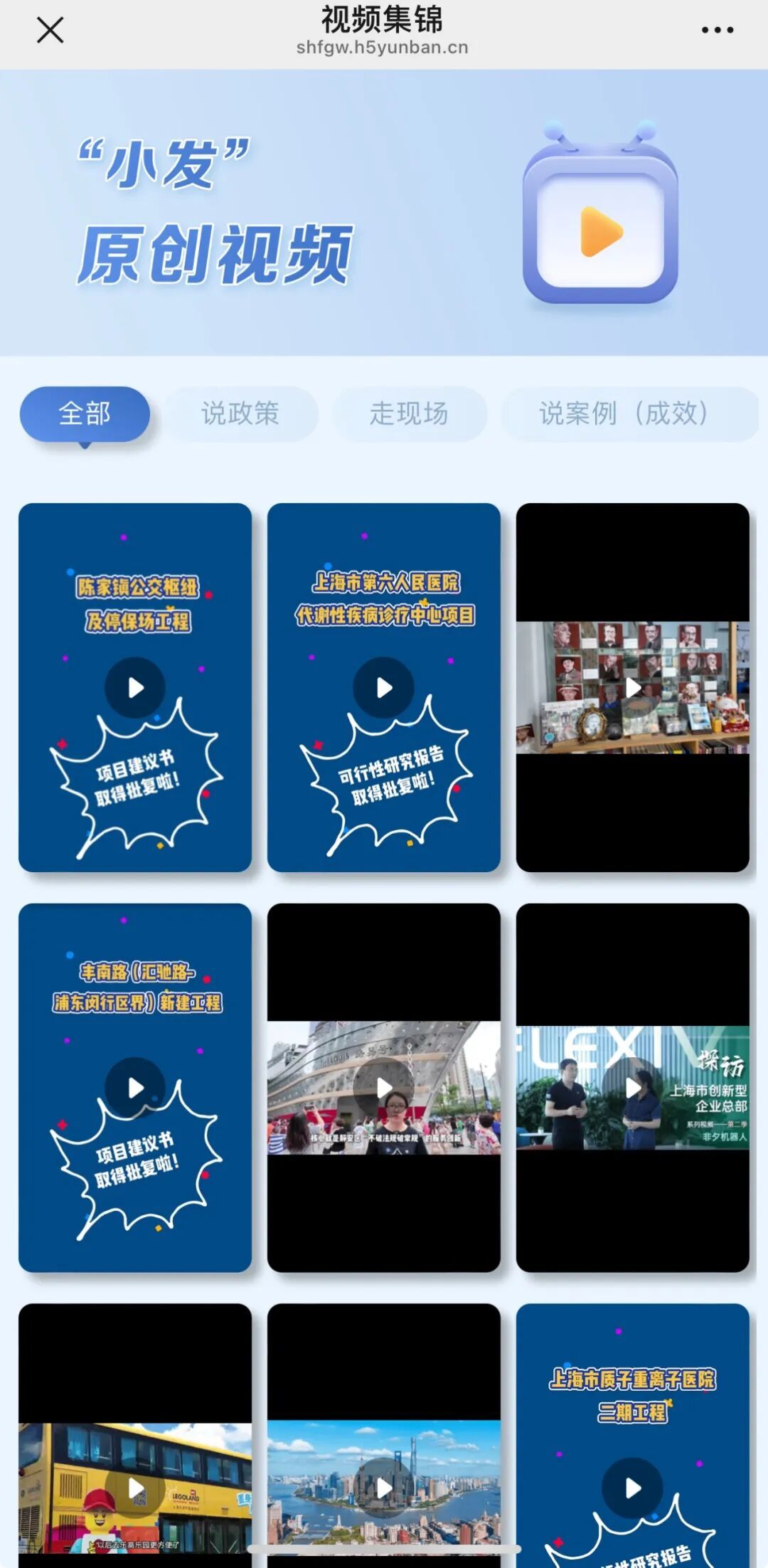
Task: Switch to the 说案例（成效）tab
Action: tap(624, 413)
